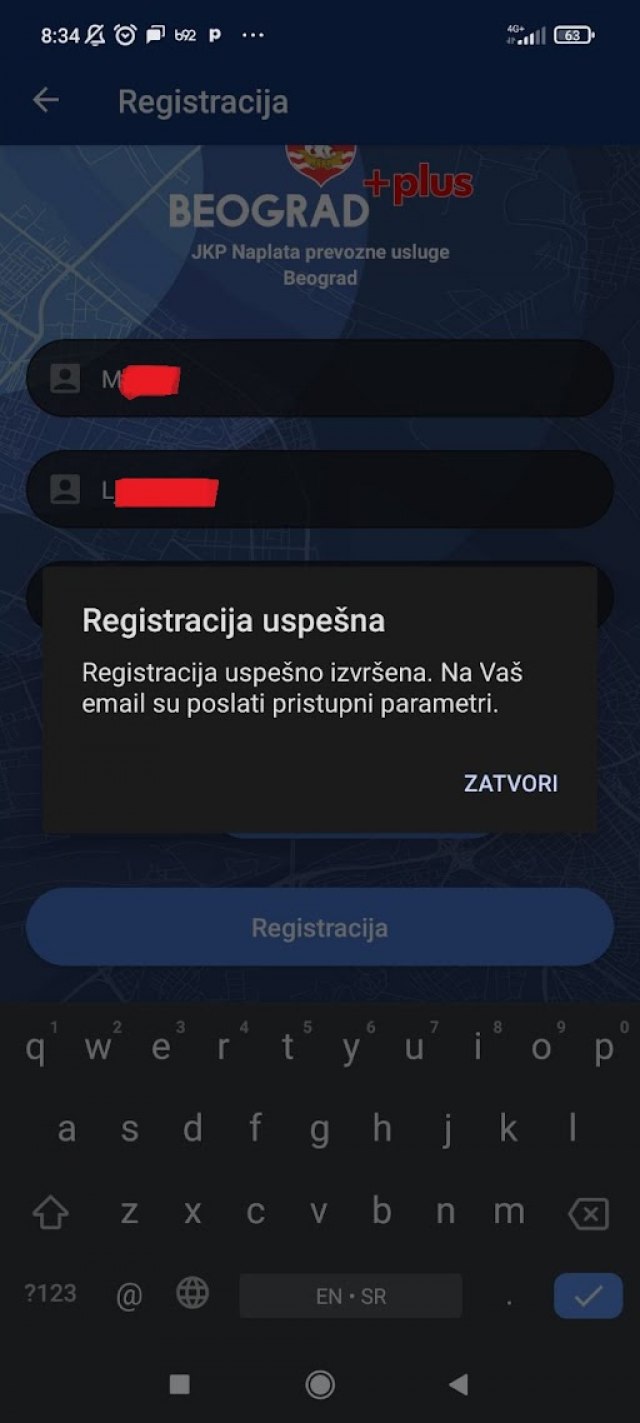640x1423 pixels.
Task: Tap the blue Registracija button
Action: coord(320,927)
